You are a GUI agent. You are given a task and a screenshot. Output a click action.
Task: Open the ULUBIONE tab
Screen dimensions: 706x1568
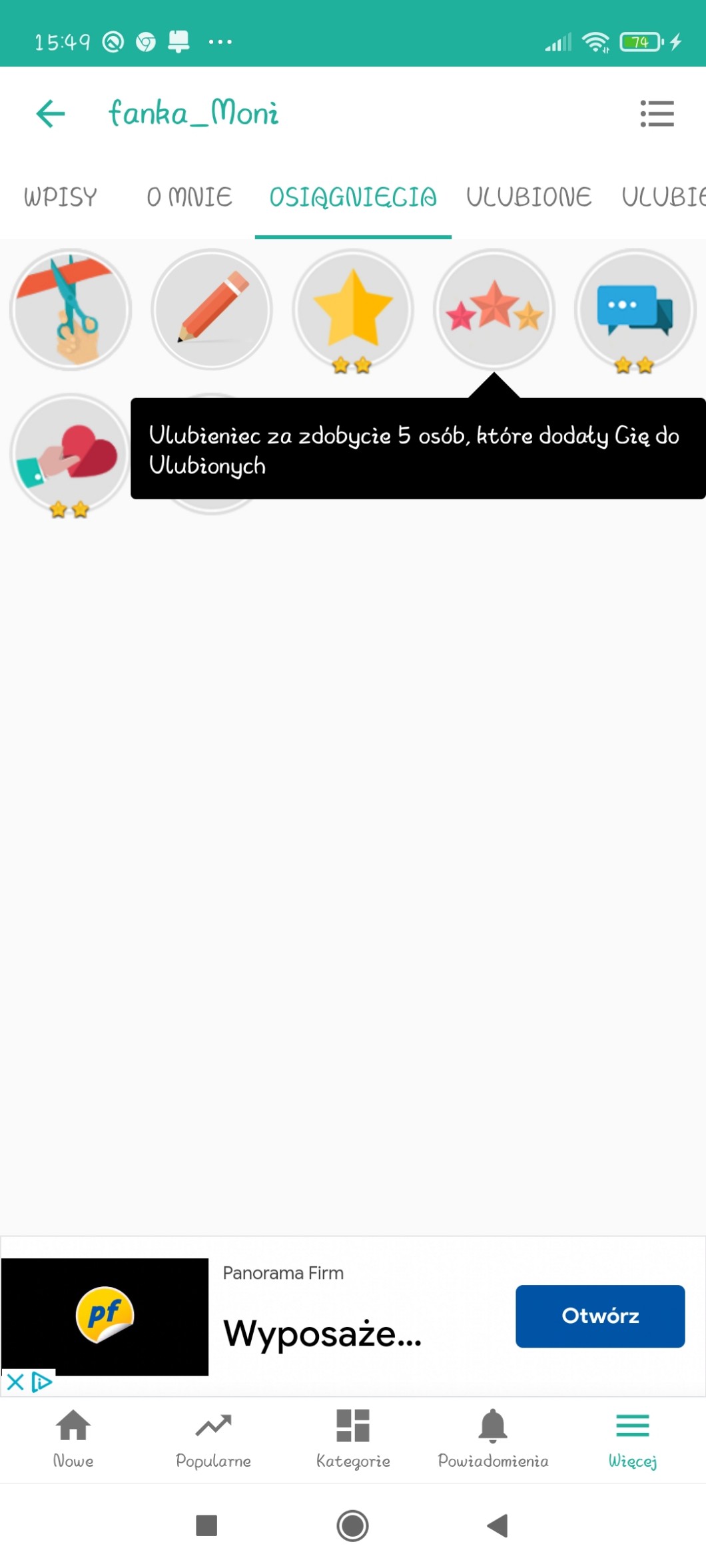pyautogui.click(x=529, y=197)
